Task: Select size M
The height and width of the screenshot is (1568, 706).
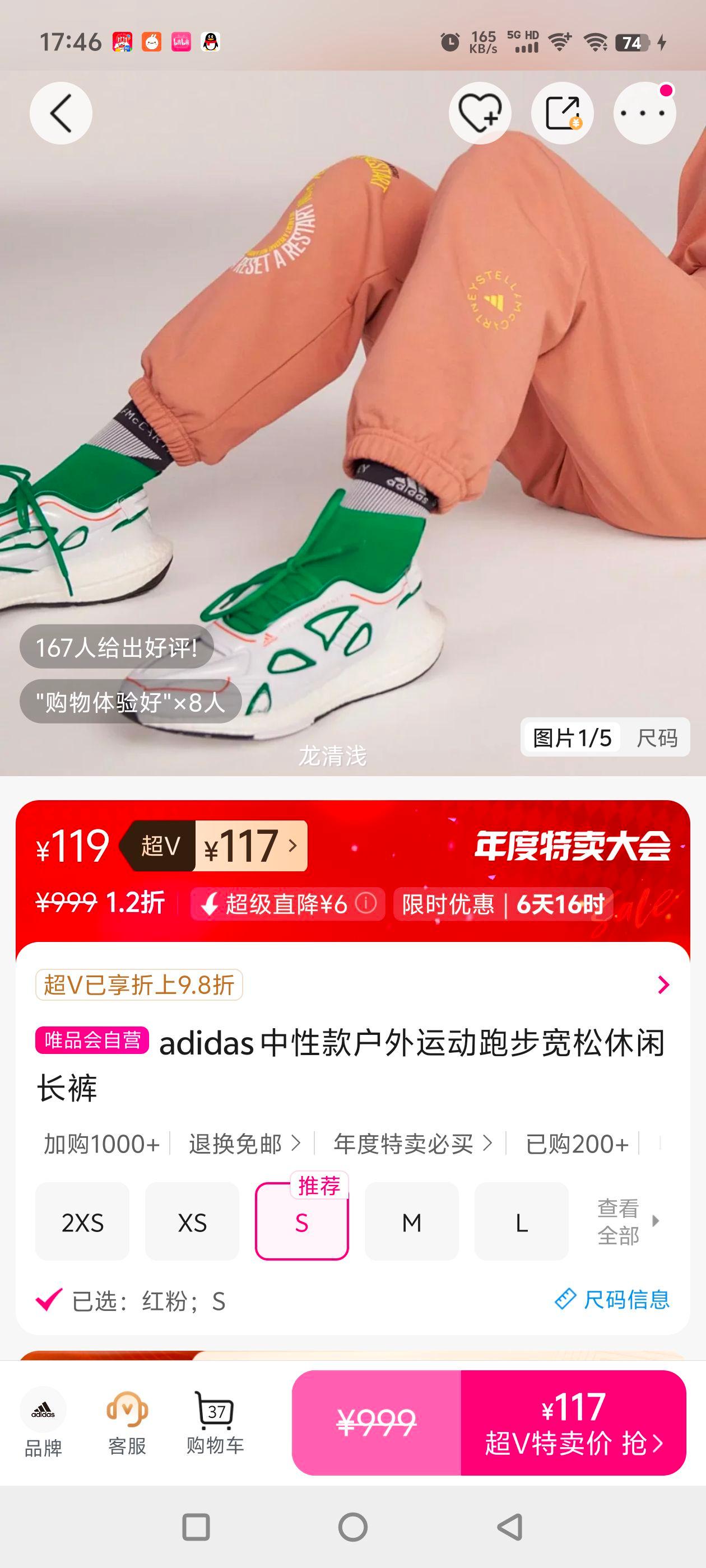Action: pos(412,1224)
